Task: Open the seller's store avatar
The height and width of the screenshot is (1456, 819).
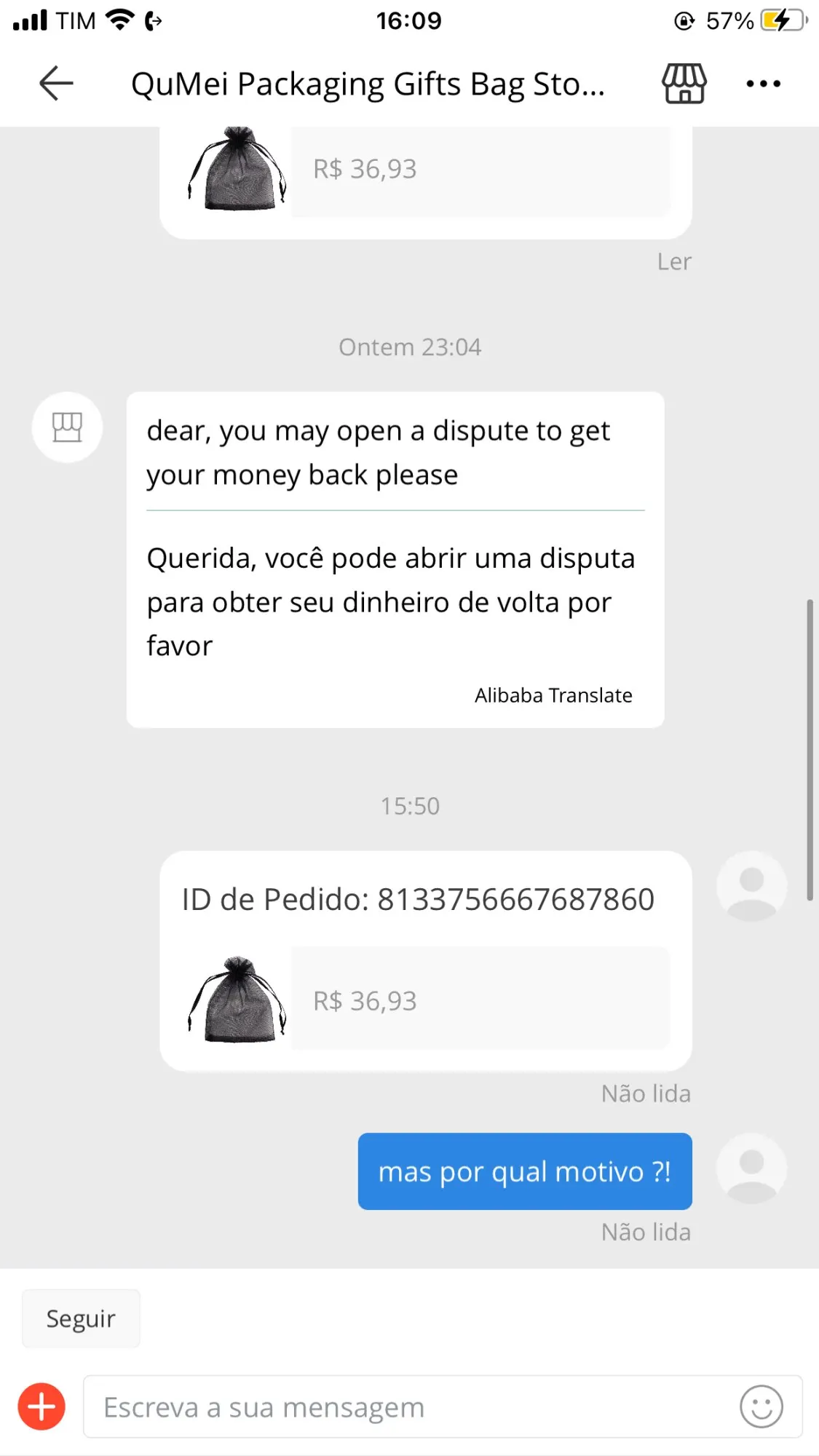Action: coord(67,427)
